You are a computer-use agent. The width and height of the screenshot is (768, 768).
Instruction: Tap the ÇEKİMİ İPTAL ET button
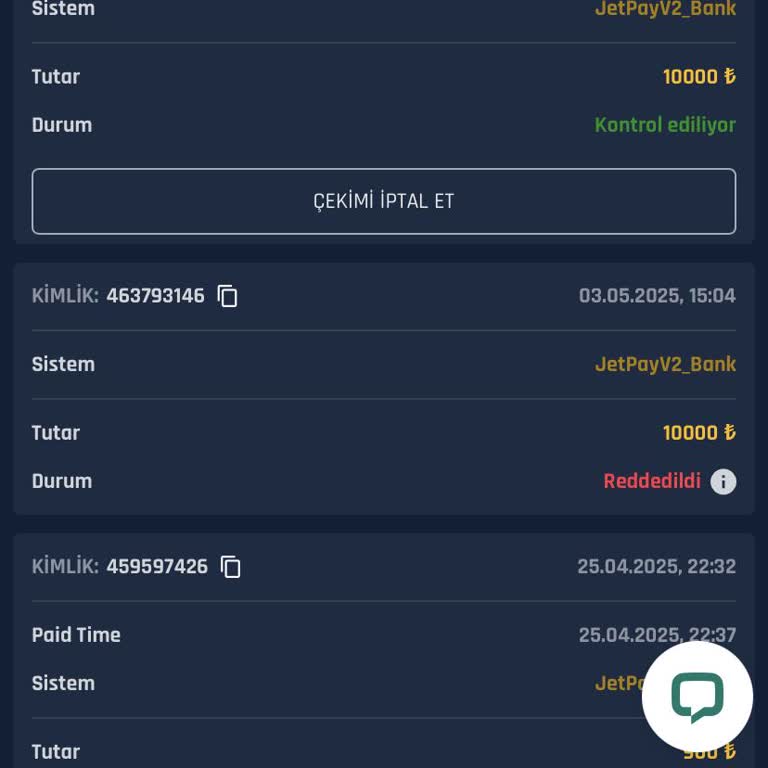[383, 201]
